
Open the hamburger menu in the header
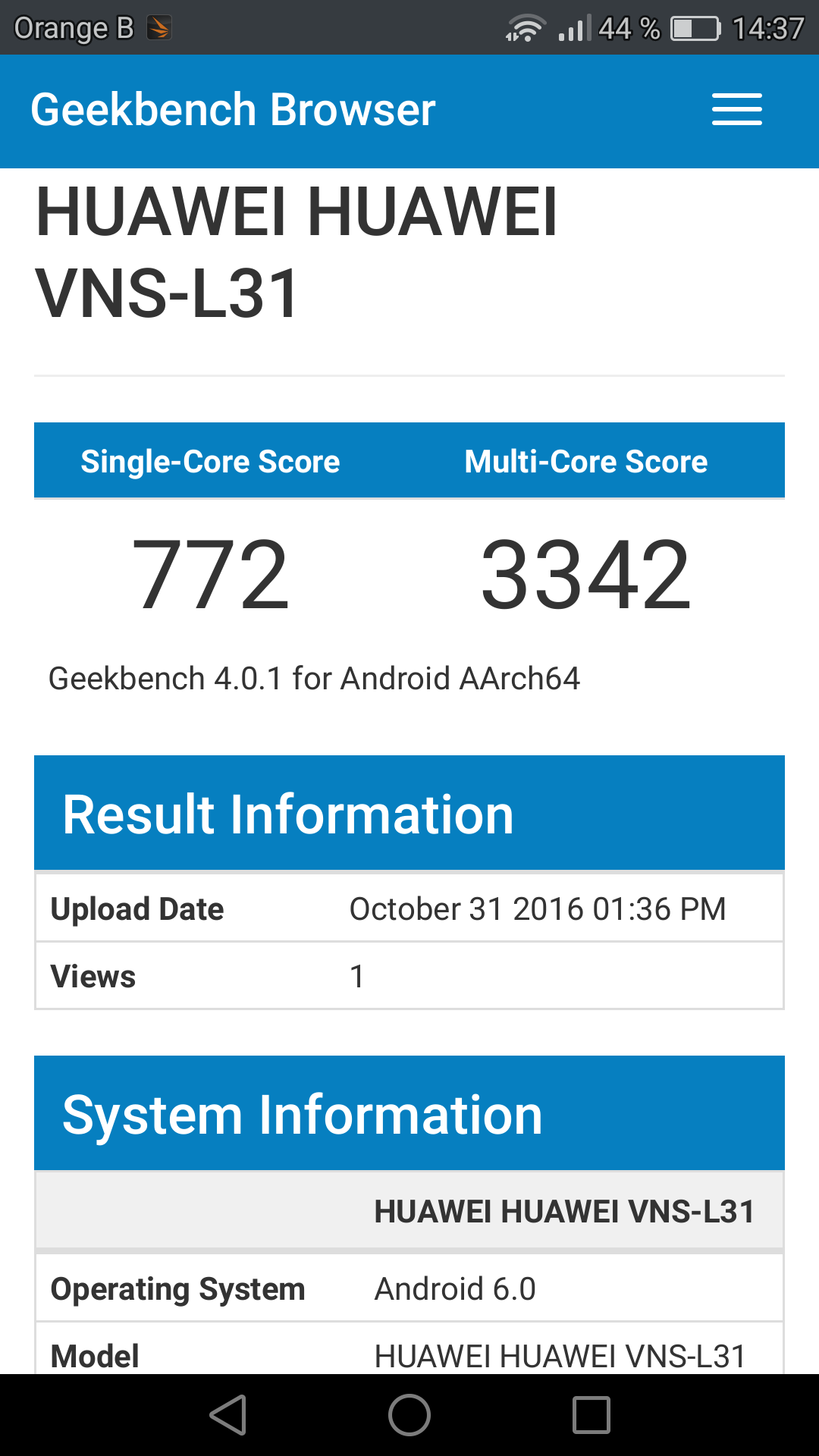pyautogui.click(x=736, y=110)
